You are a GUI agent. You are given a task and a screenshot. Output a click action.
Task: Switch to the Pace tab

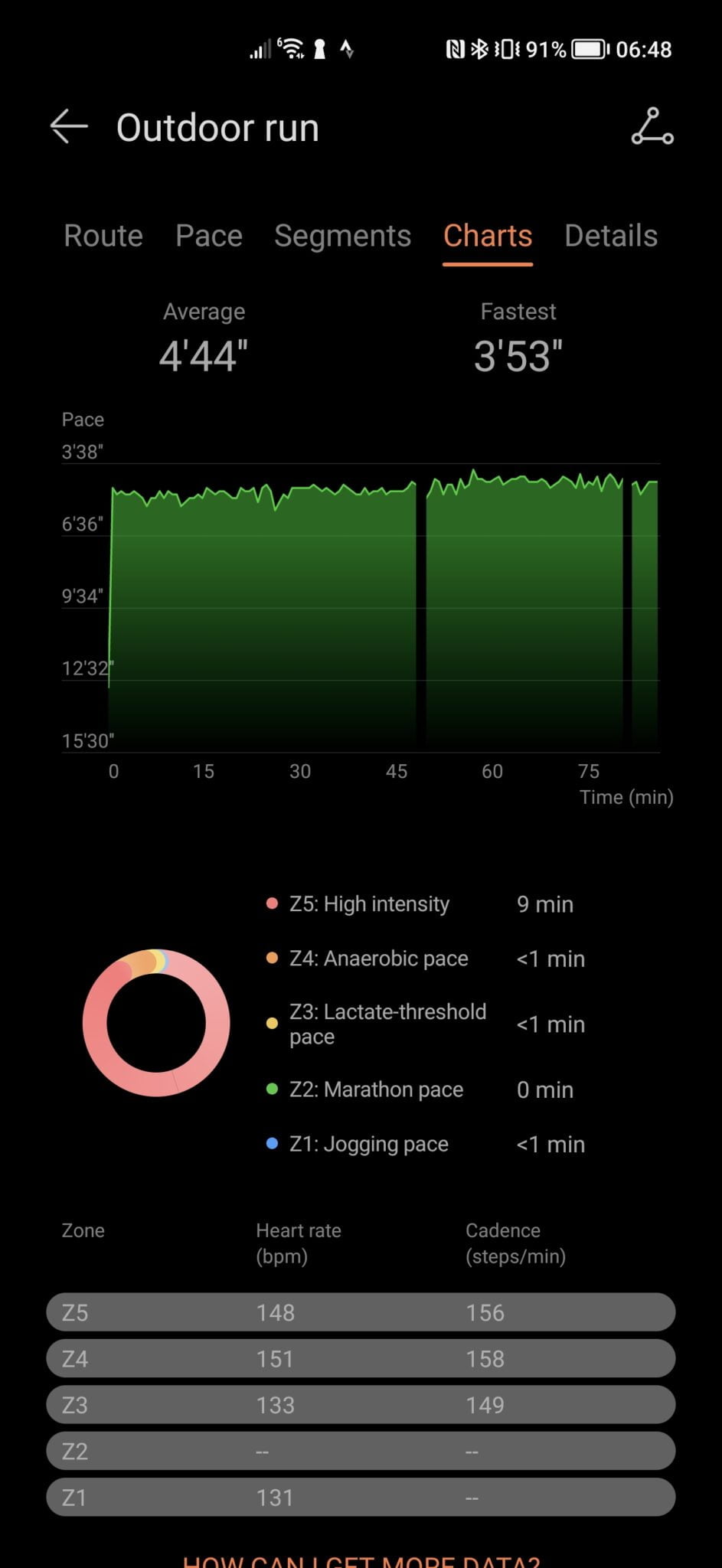coord(209,236)
